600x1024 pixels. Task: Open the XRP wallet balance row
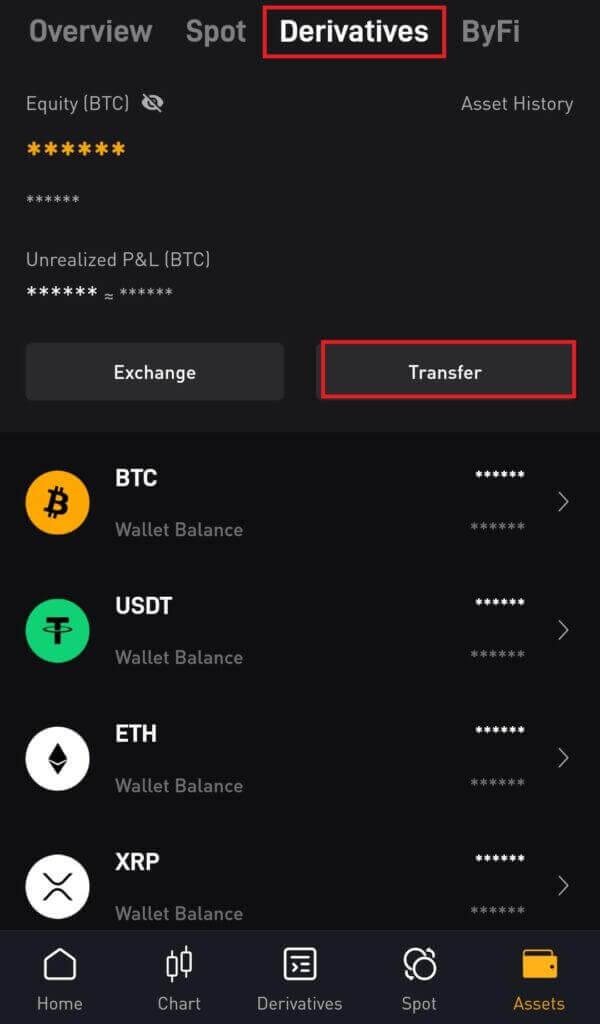300,886
